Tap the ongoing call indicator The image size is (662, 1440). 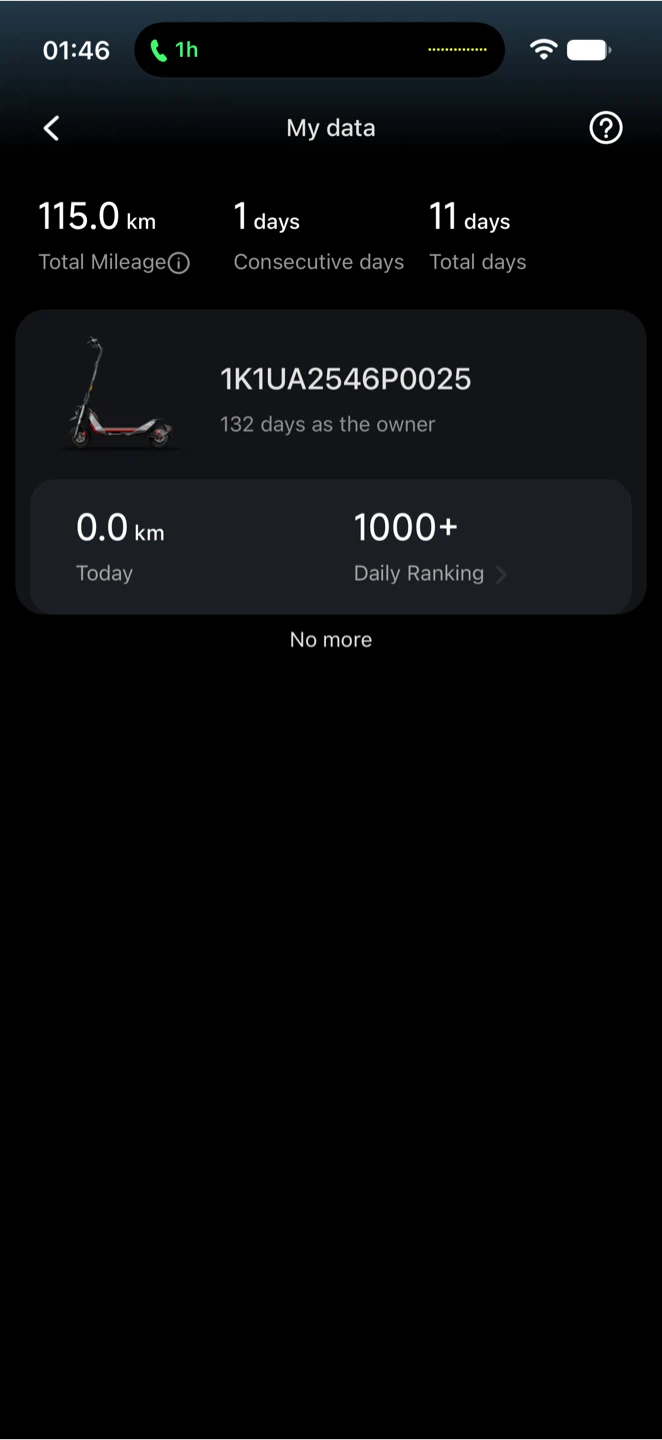coord(174,50)
